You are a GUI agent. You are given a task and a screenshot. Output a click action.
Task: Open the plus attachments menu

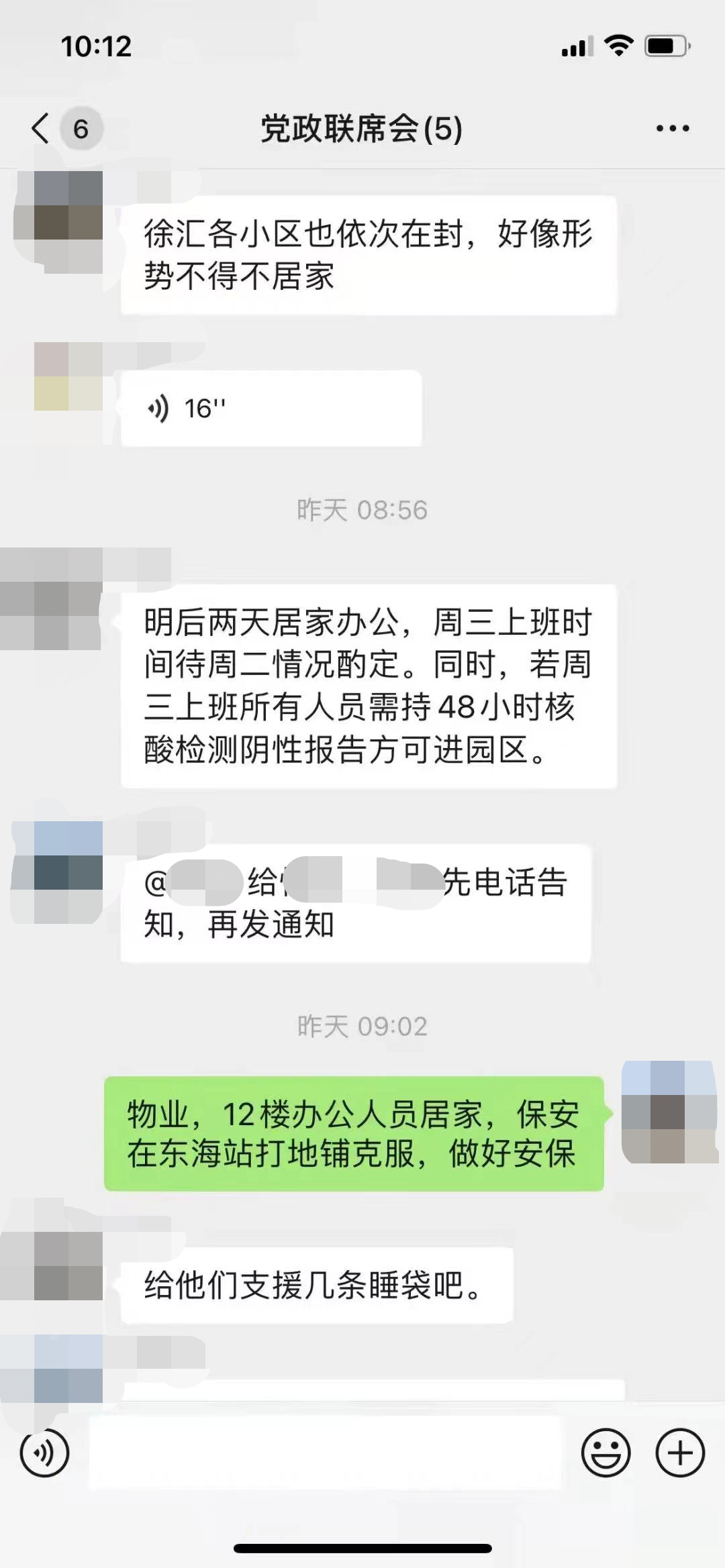[679, 1453]
